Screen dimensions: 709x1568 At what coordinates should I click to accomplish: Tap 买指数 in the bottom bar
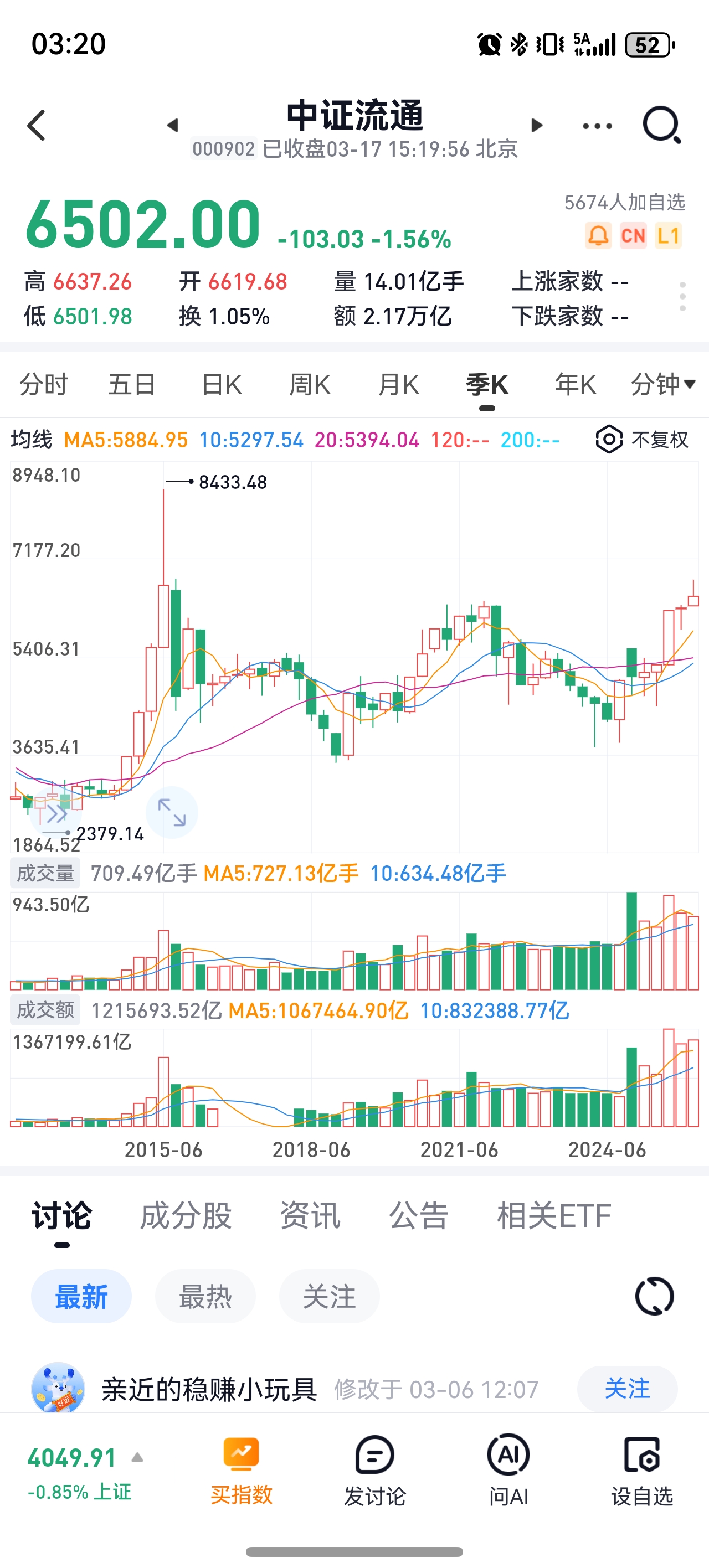pos(241,1470)
